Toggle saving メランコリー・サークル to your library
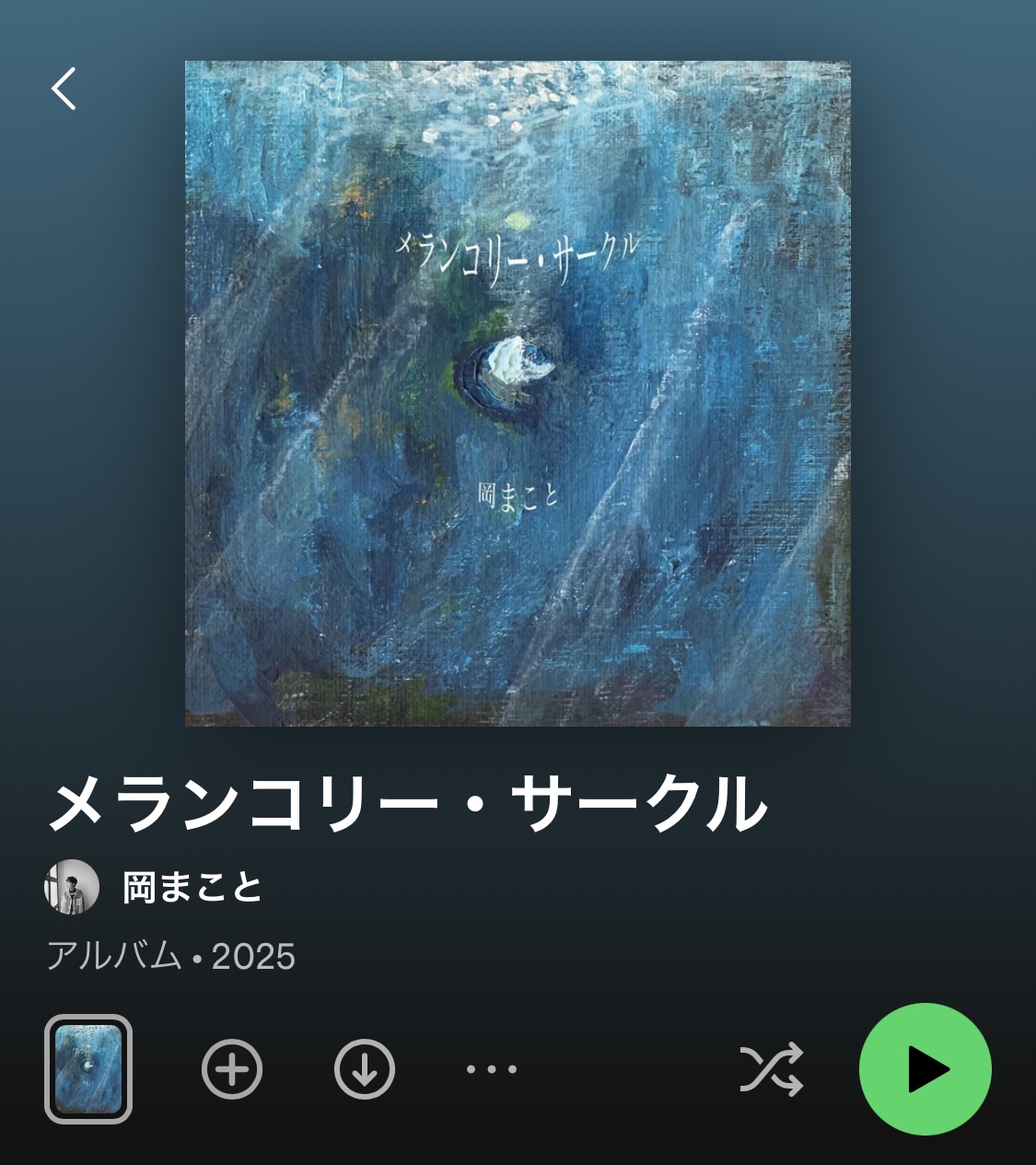The width and height of the screenshot is (1036, 1165). [x=232, y=1069]
